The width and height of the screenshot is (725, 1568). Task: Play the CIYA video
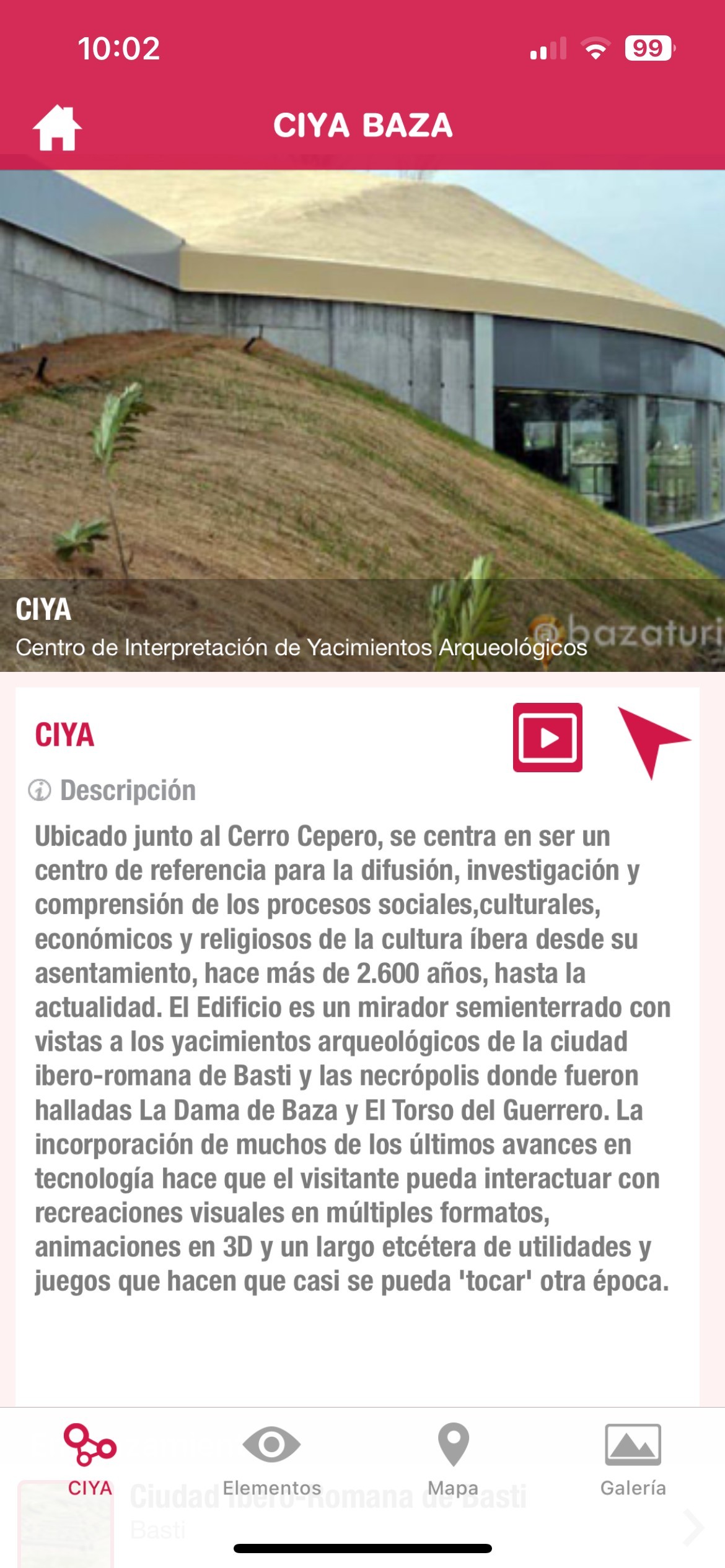547,737
